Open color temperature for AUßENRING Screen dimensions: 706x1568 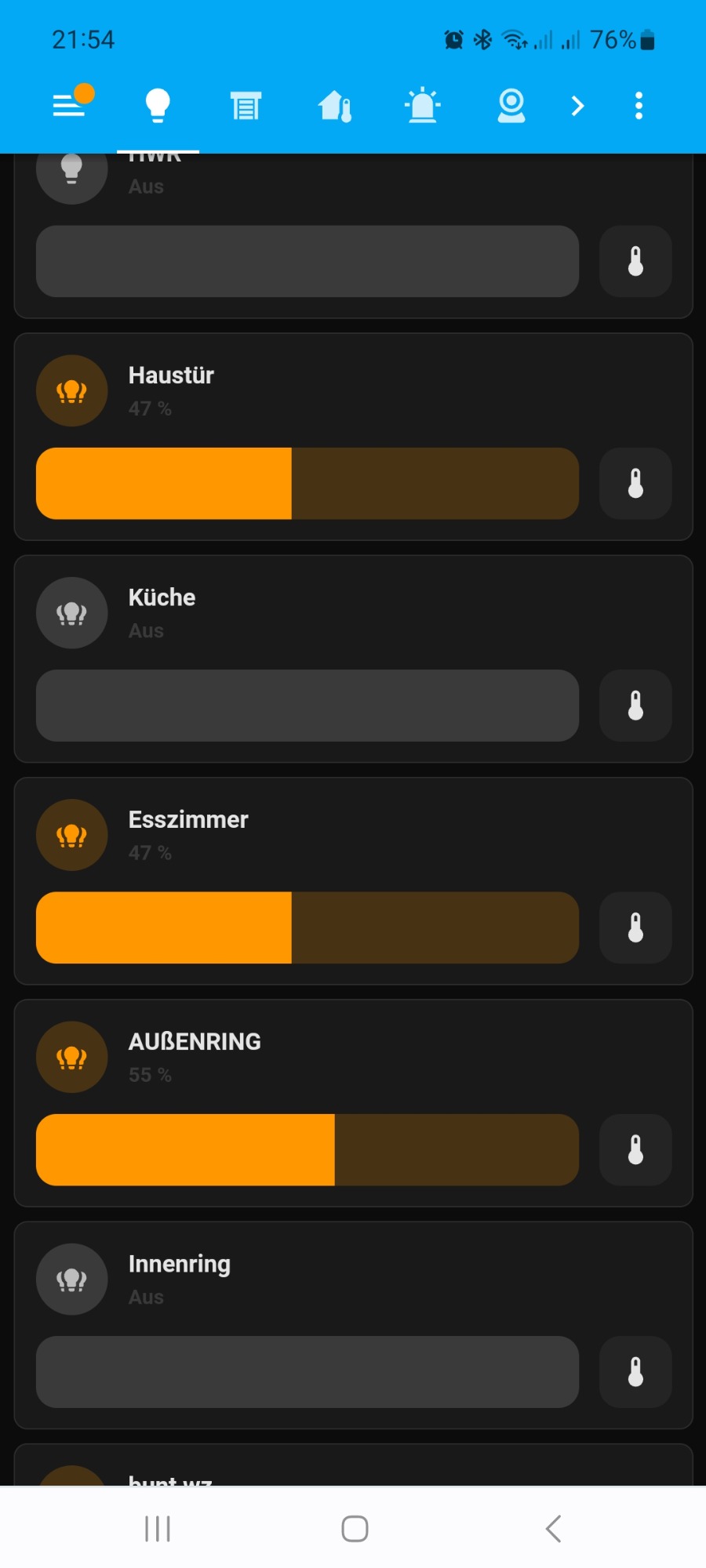tap(635, 1150)
